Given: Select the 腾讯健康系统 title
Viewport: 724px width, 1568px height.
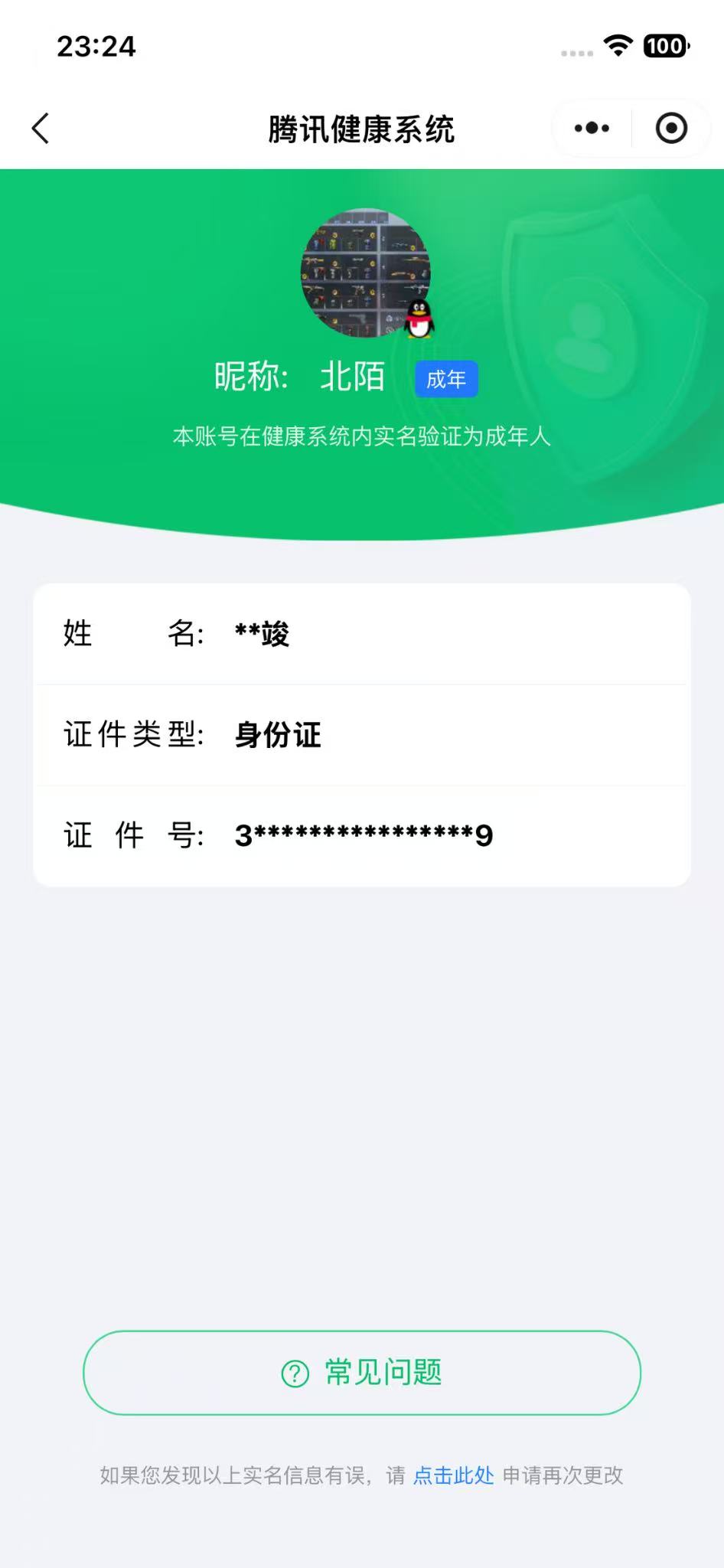Looking at the screenshot, I should click(361, 128).
